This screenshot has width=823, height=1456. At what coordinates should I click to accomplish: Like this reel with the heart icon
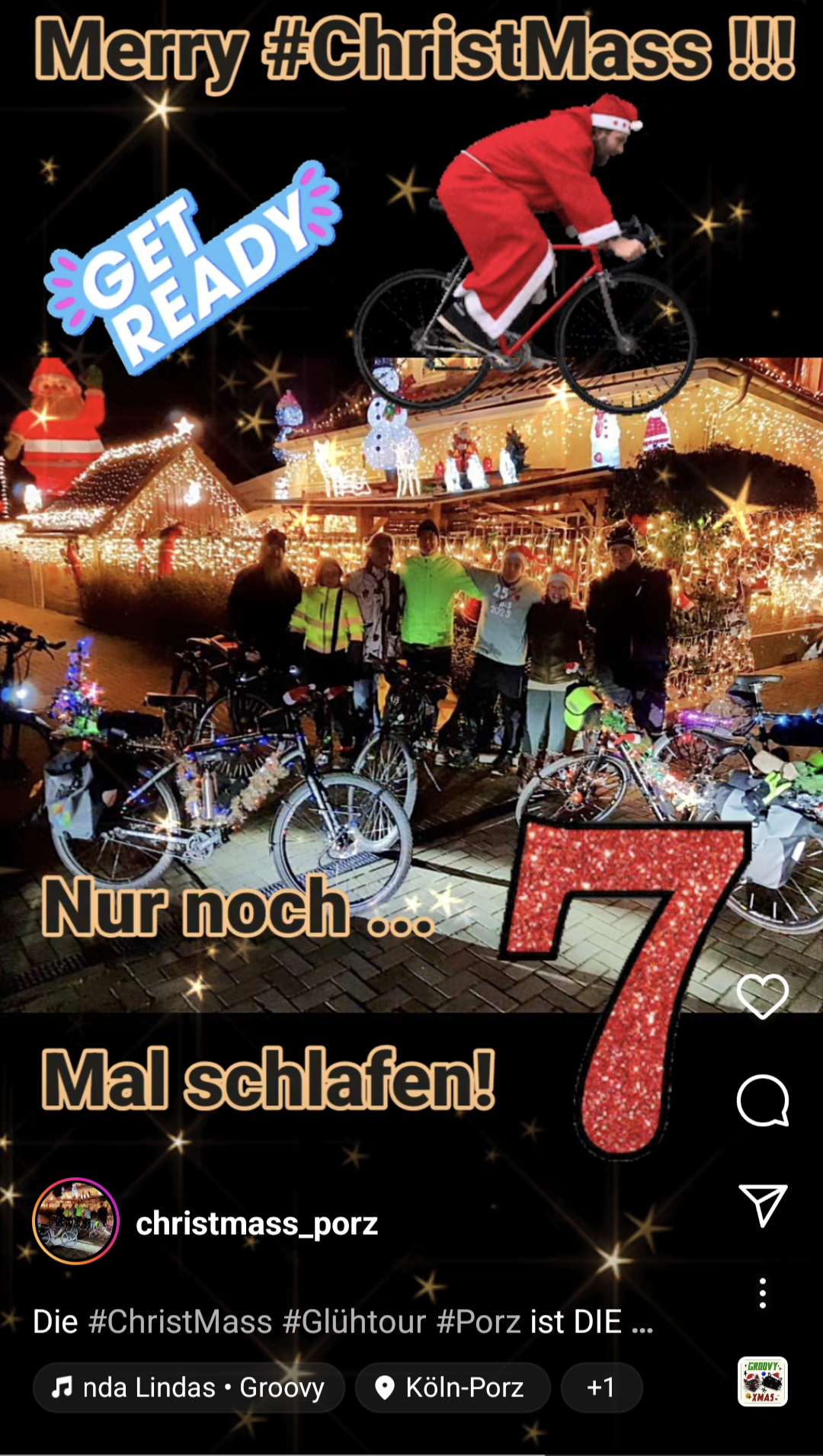(762, 996)
